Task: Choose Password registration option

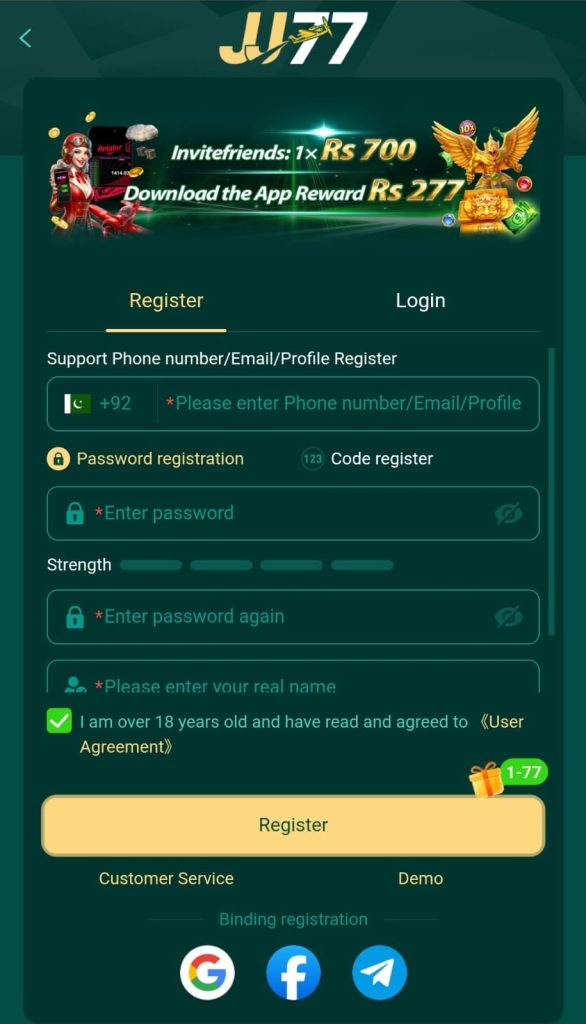Action: click(145, 458)
